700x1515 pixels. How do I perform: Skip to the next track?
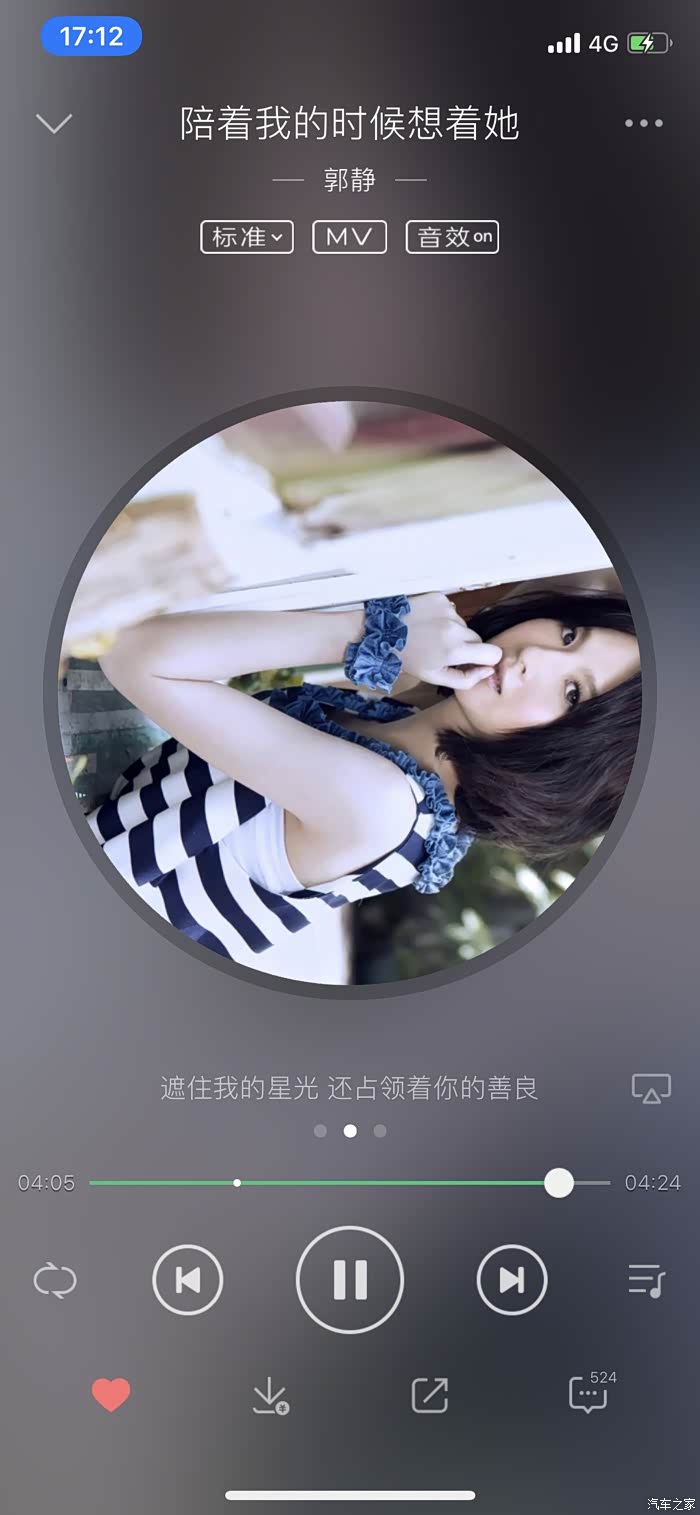(x=512, y=1279)
